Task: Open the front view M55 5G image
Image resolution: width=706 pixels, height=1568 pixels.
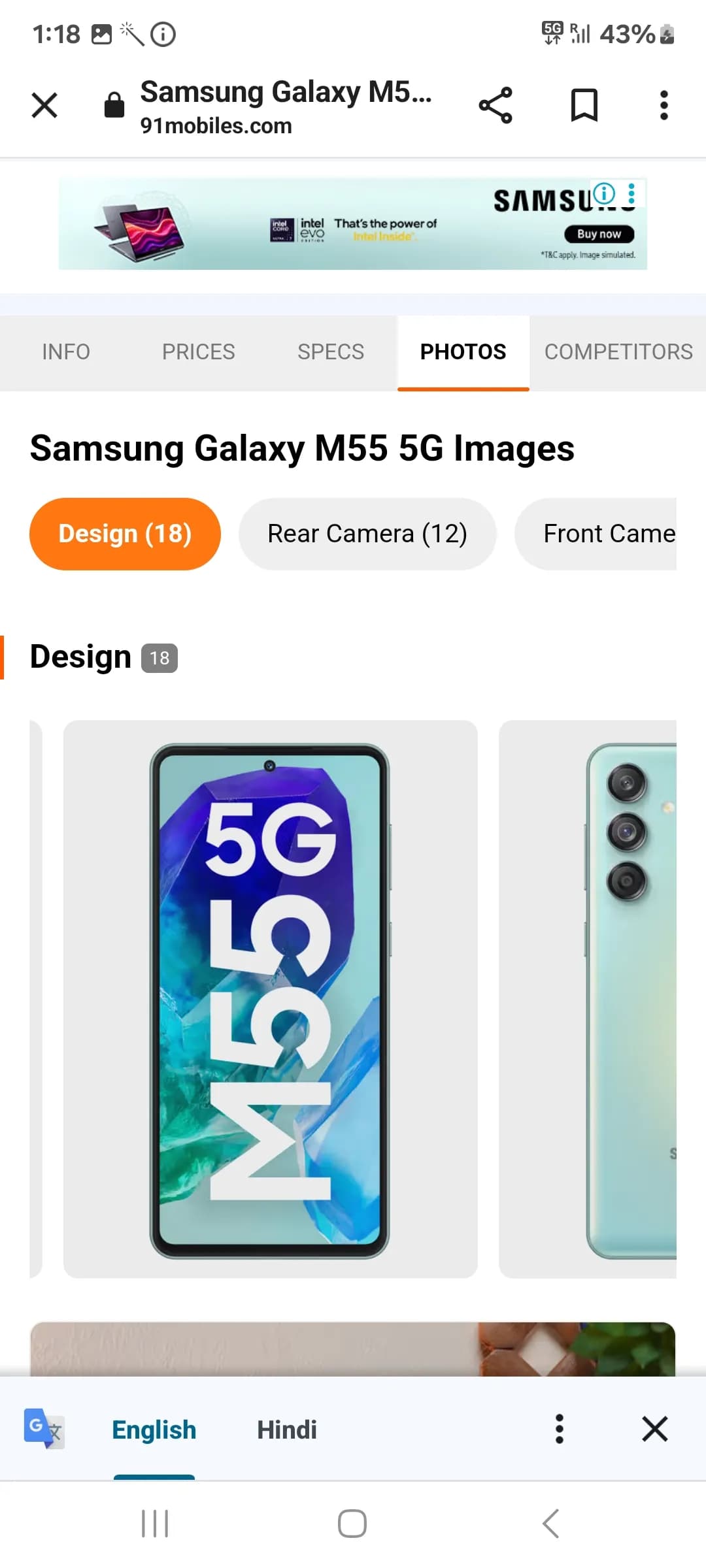Action: pyautogui.click(x=270, y=999)
